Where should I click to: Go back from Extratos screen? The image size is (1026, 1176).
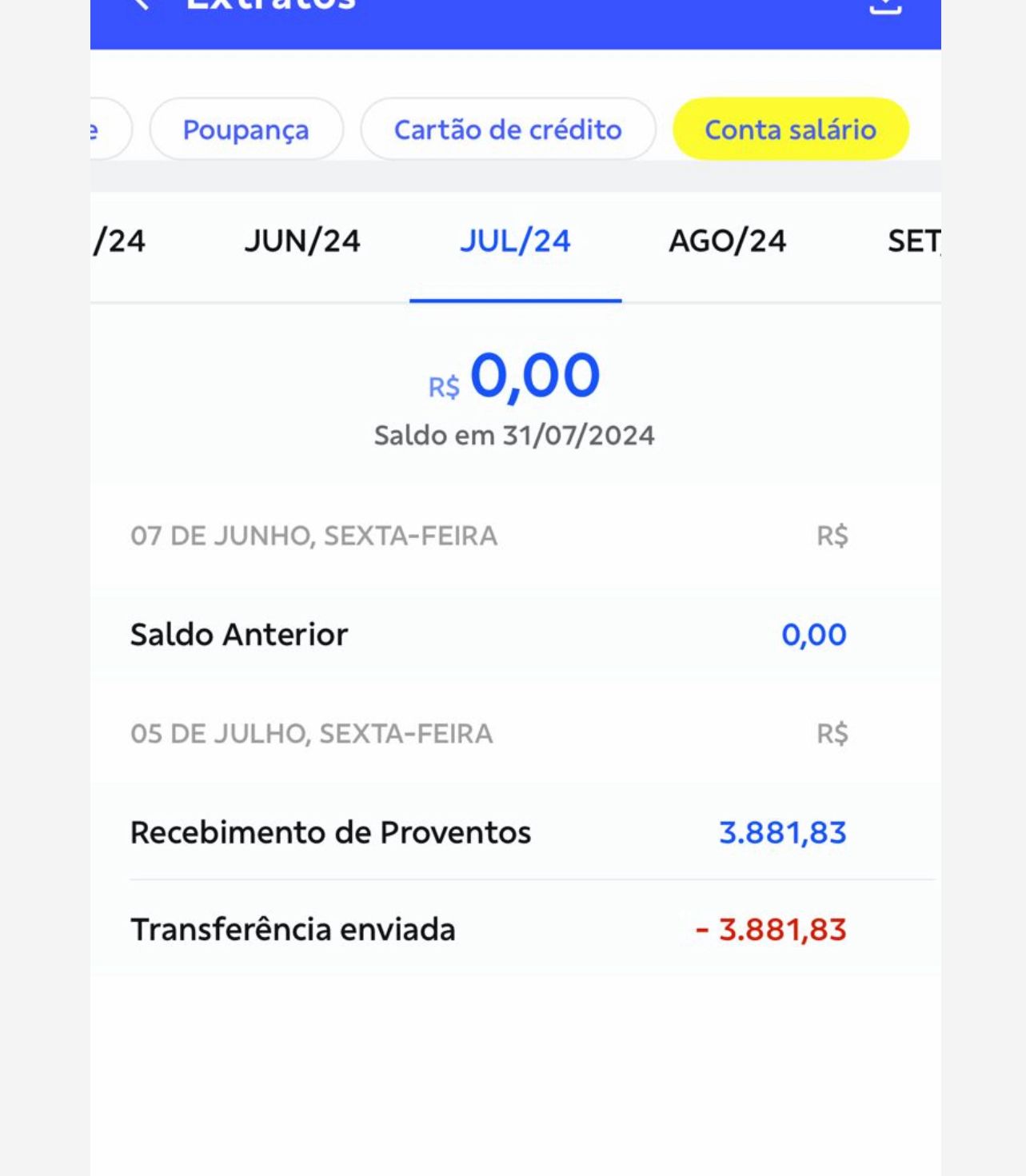click(141, 5)
